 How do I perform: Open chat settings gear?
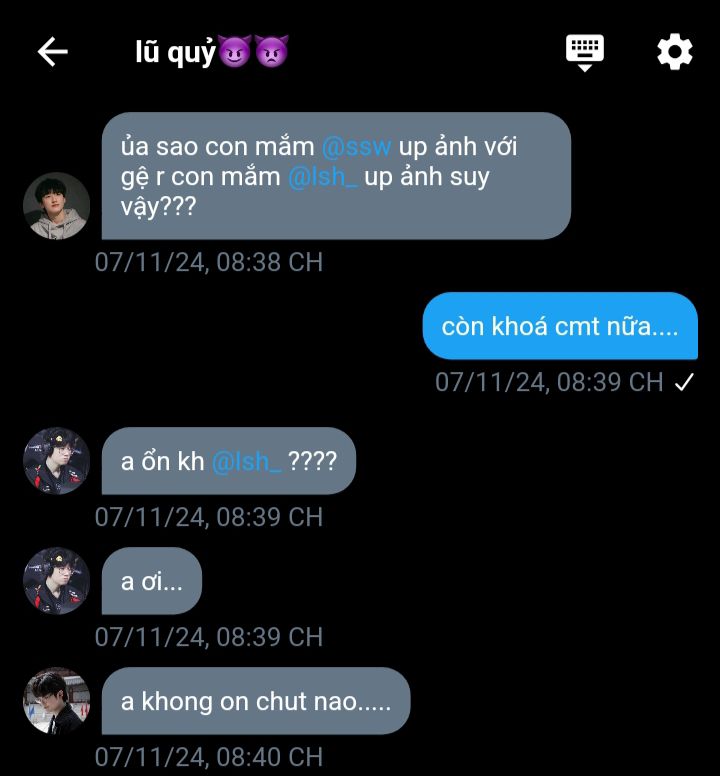(x=674, y=52)
